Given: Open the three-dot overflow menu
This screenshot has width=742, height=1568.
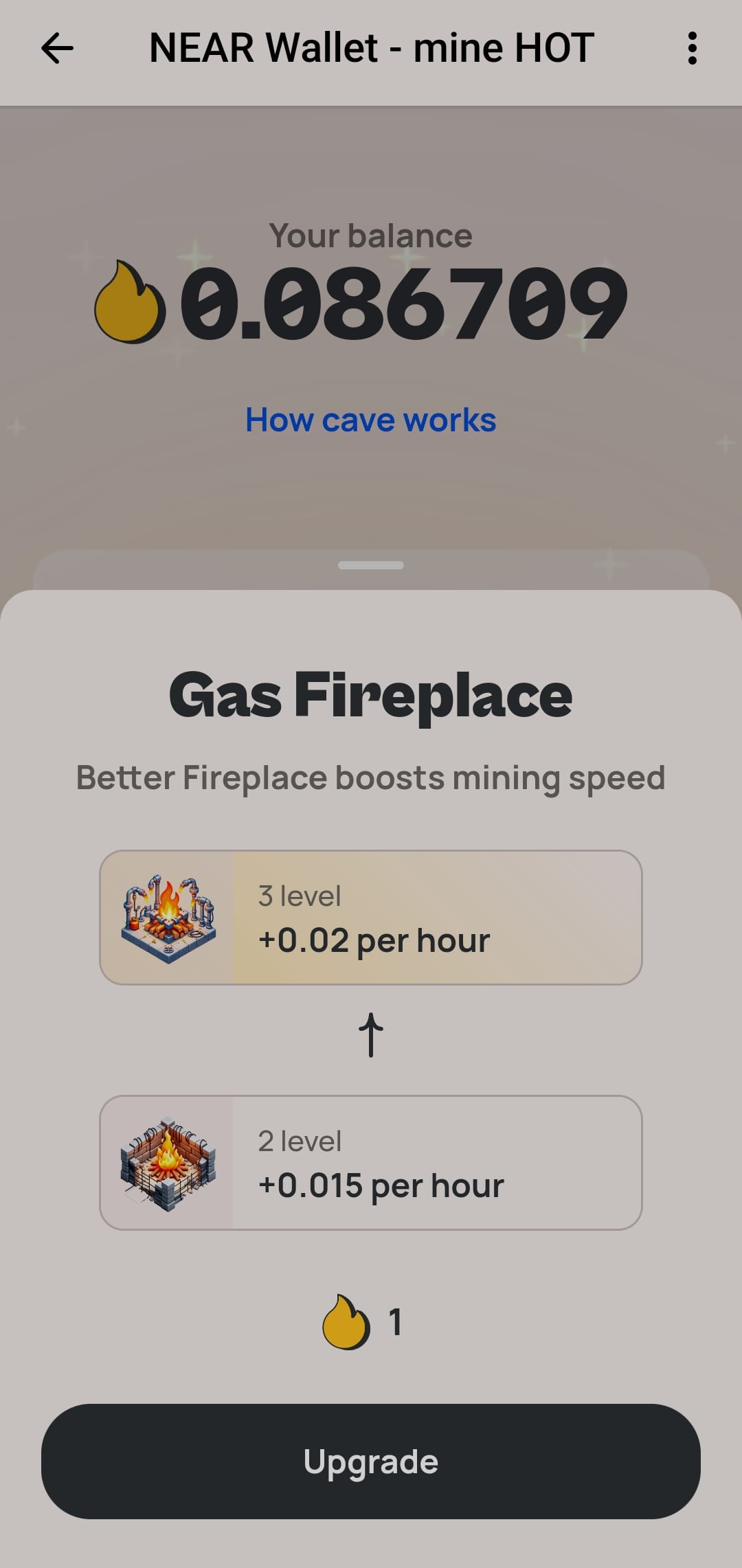Looking at the screenshot, I should (692, 49).
